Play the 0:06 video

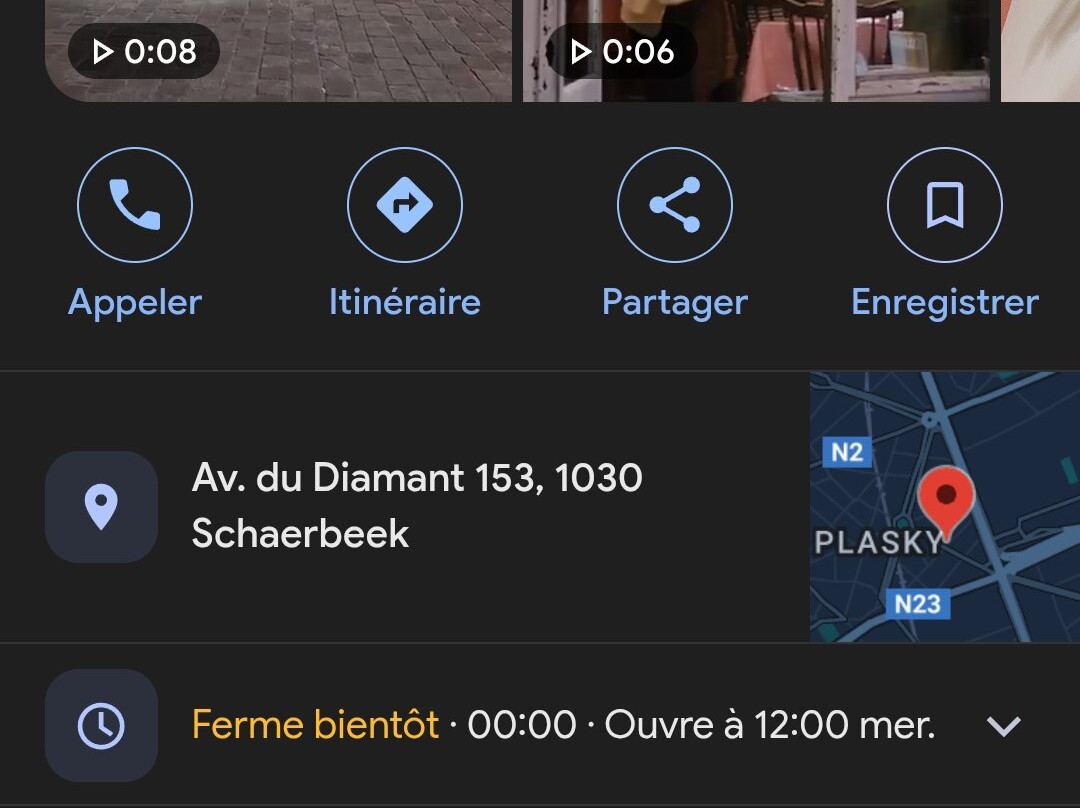click(x=756, y=50)
